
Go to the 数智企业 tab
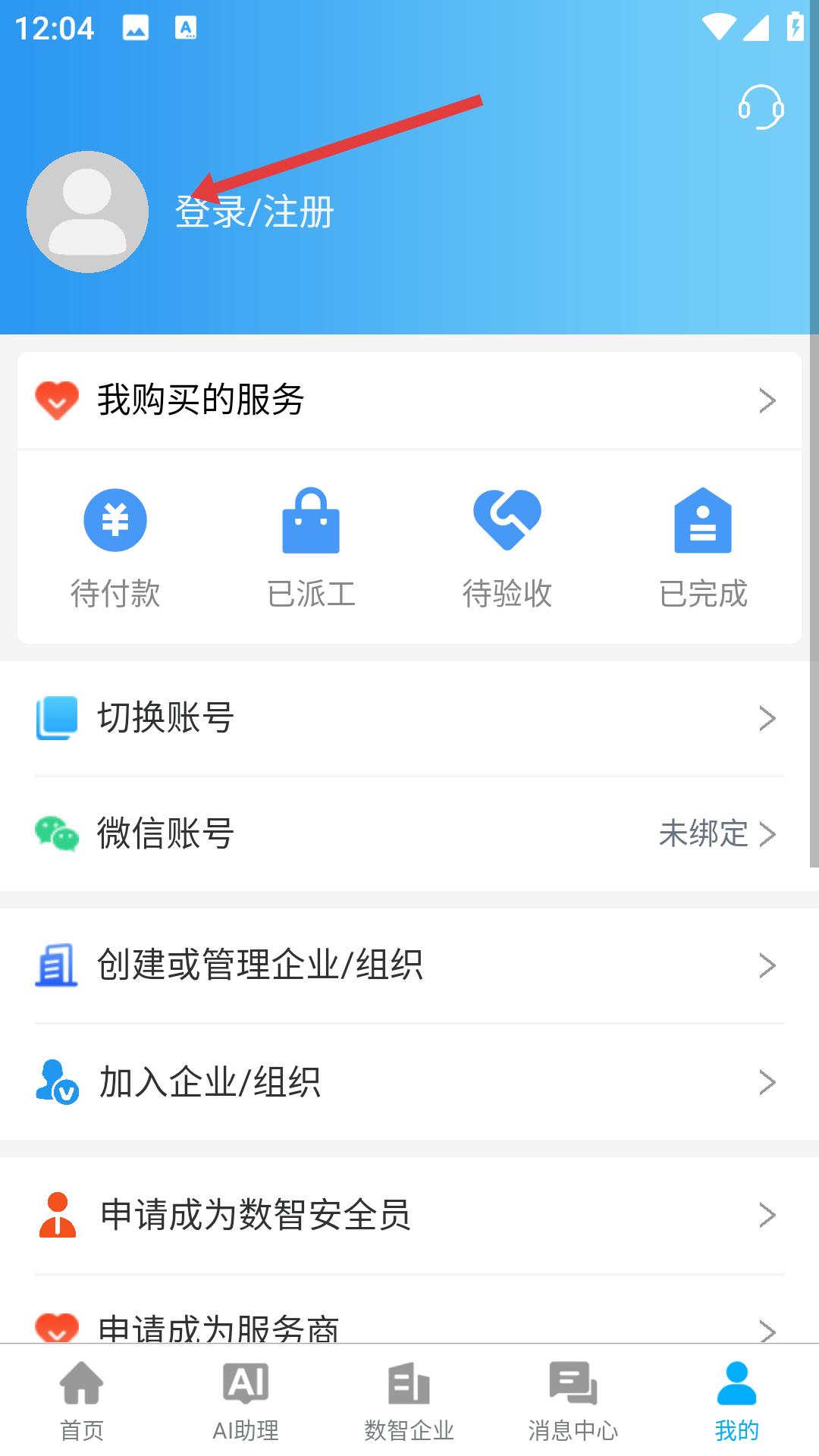click(x=409, y=1401)
